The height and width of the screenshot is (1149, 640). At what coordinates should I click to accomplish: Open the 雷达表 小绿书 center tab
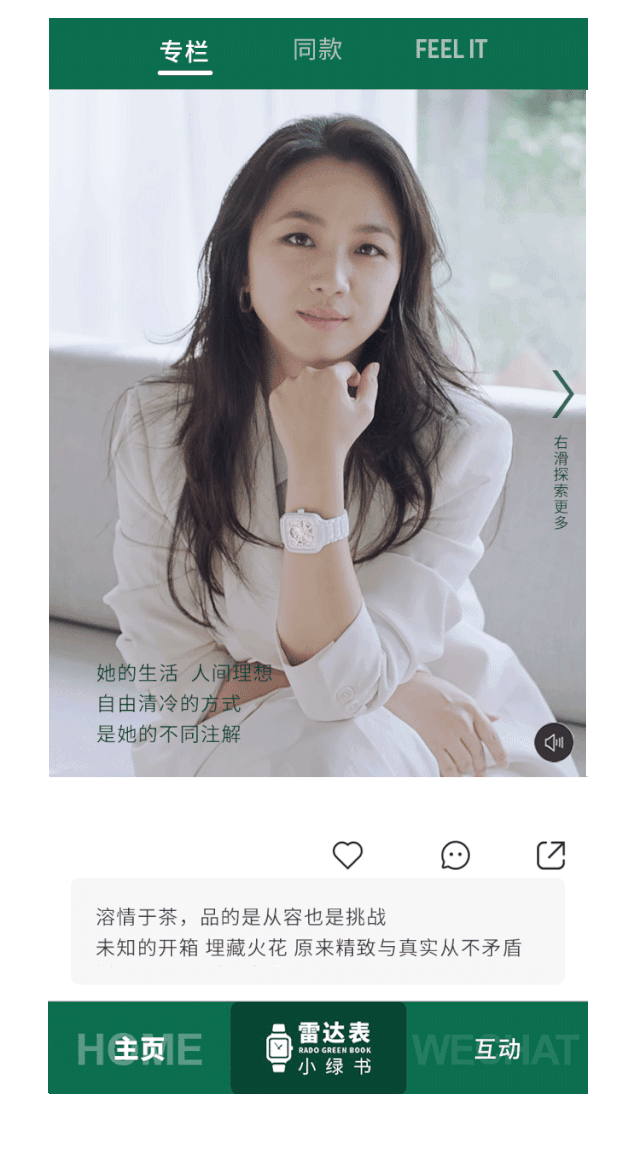pos(318,1048)
